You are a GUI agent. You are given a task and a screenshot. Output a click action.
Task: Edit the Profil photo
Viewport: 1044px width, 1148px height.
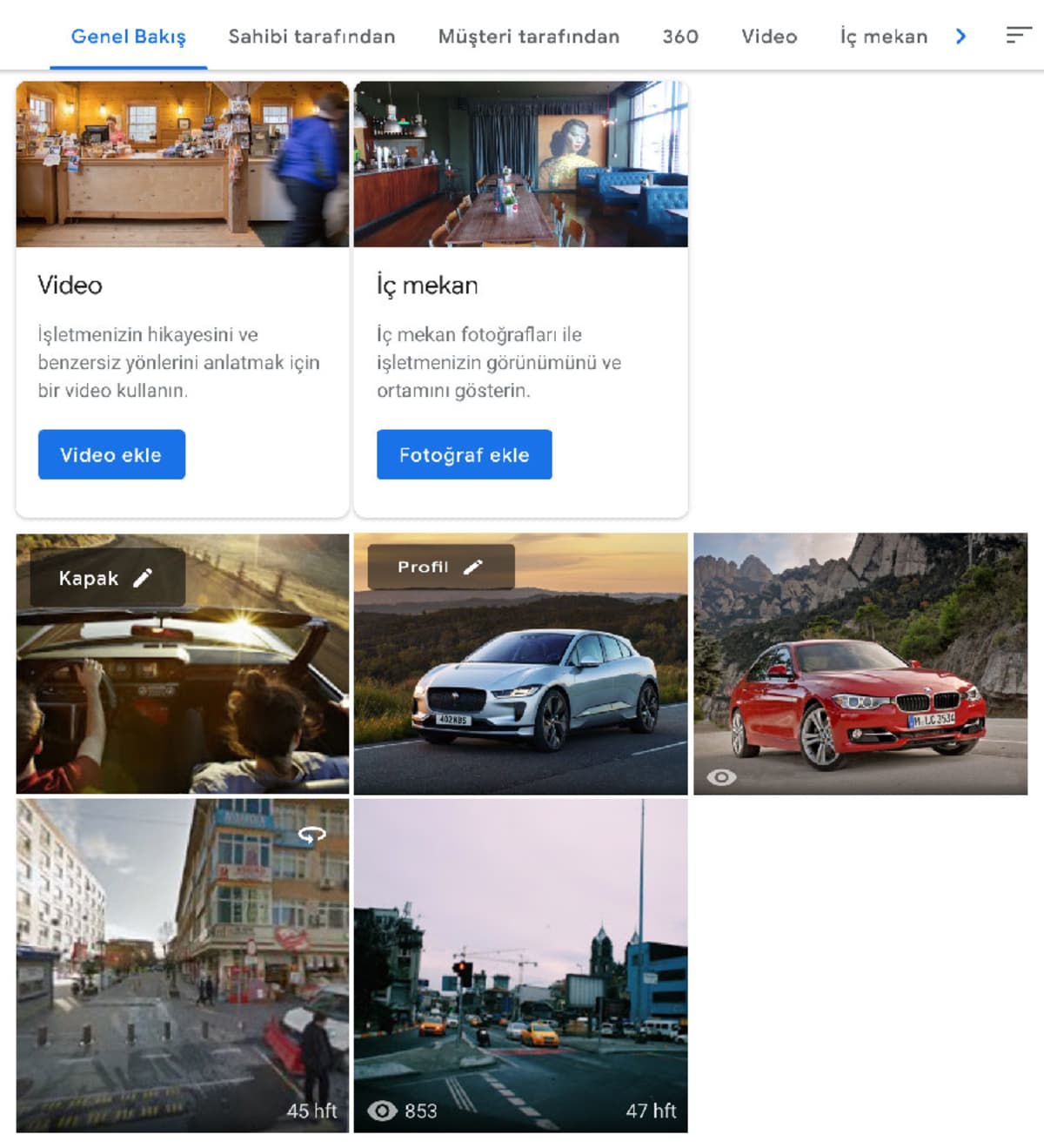440,567
